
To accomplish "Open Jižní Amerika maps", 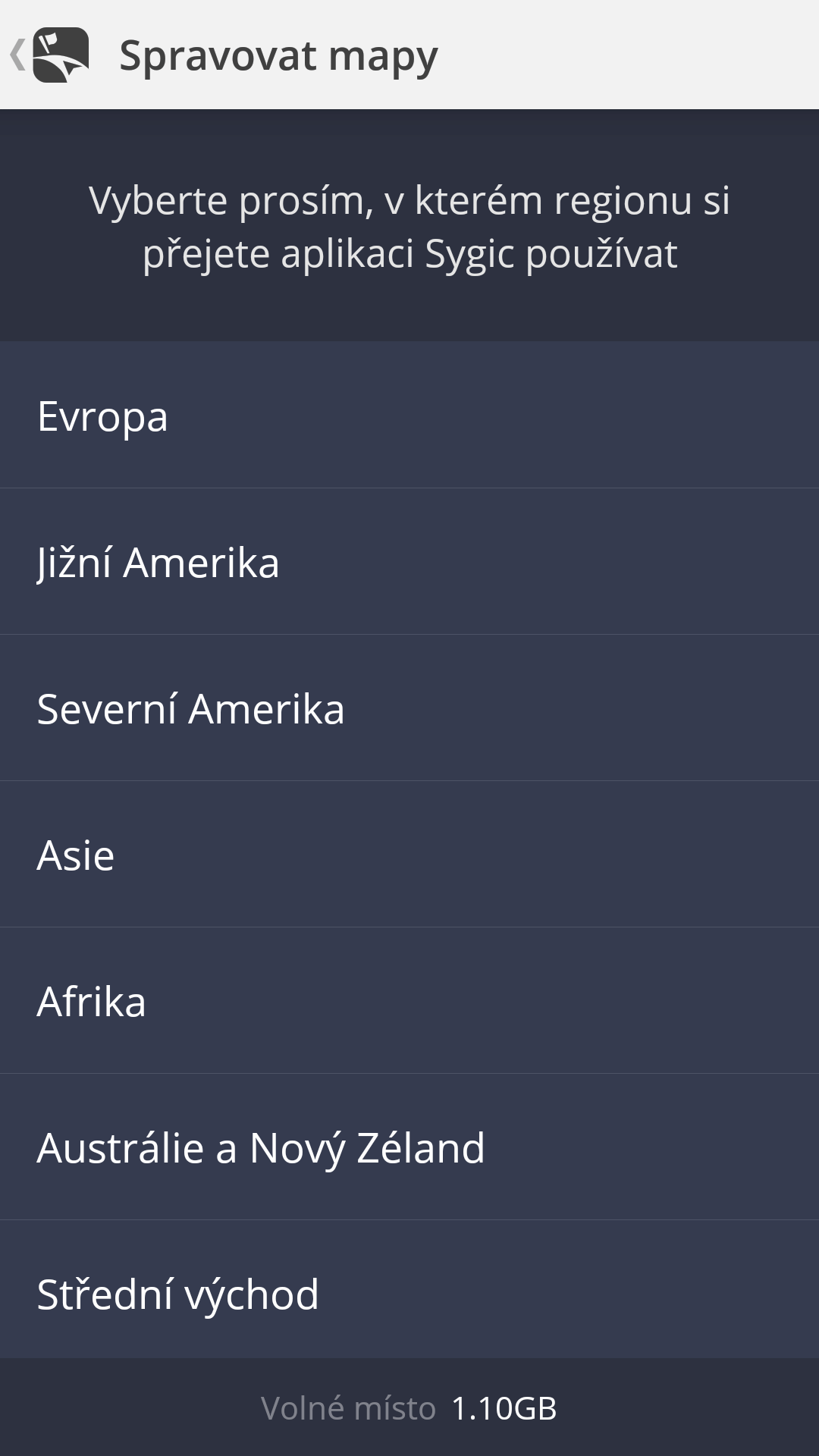I will [409, 562].
